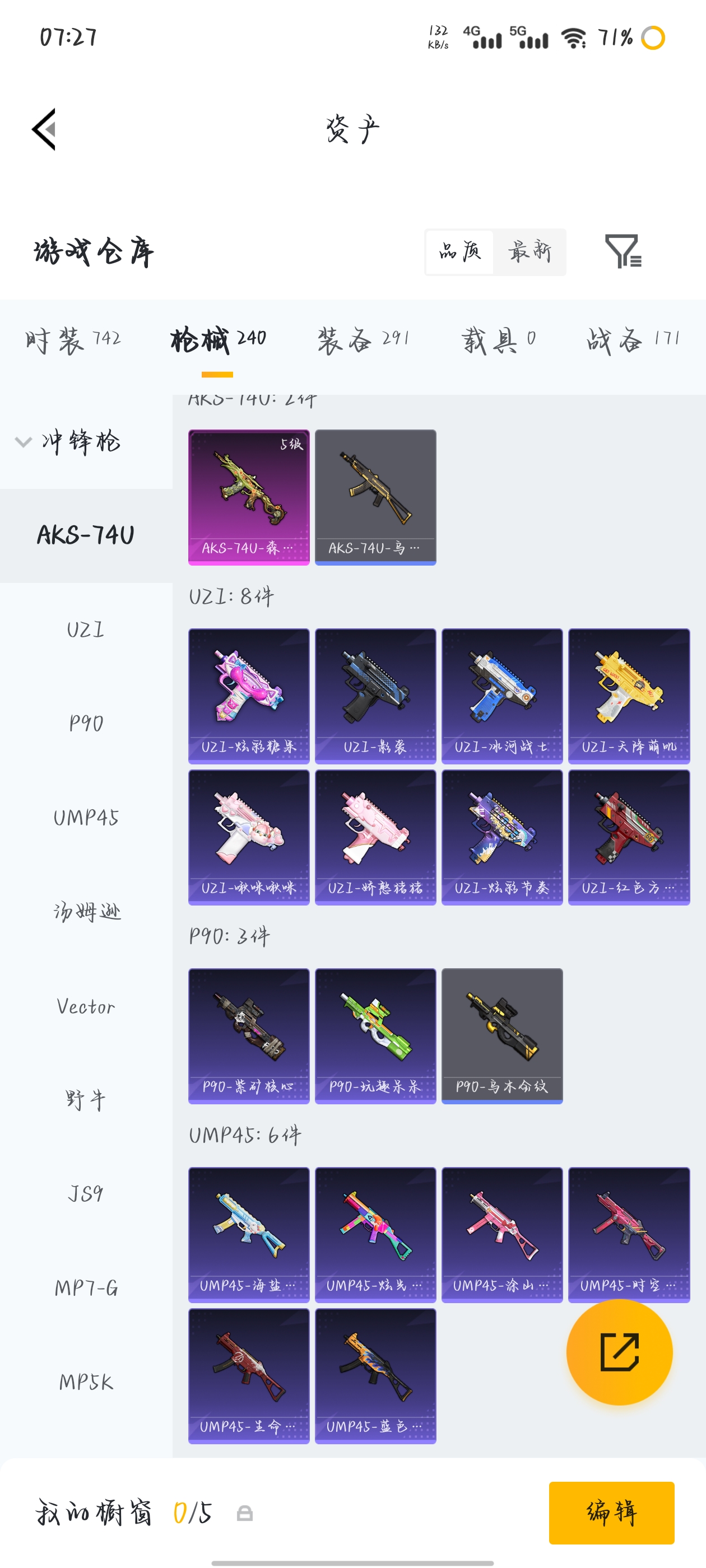Tap the yellow floating share button
706x1568 pixels.
pos(619,1352)
